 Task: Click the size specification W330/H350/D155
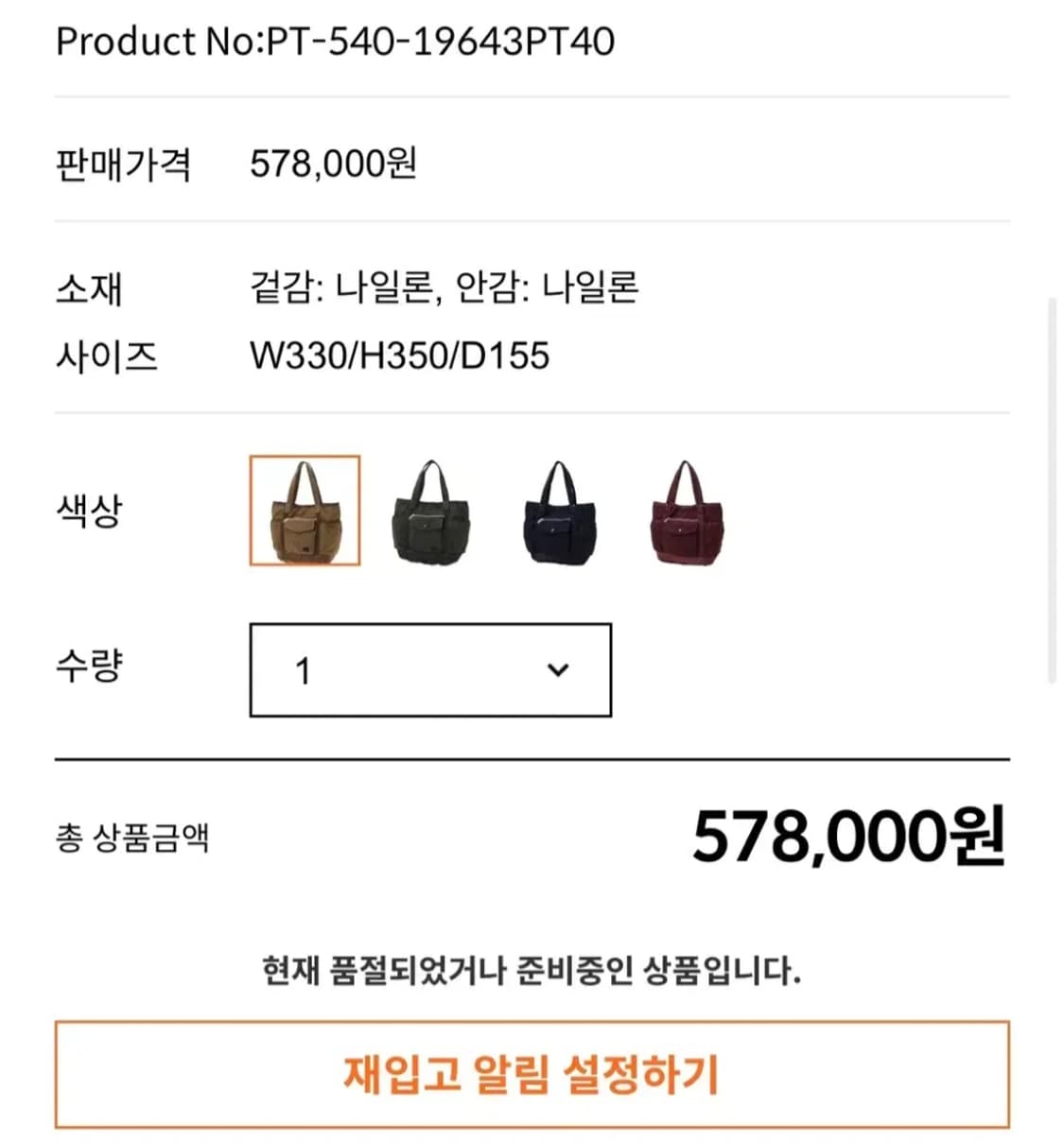[401, 356]
